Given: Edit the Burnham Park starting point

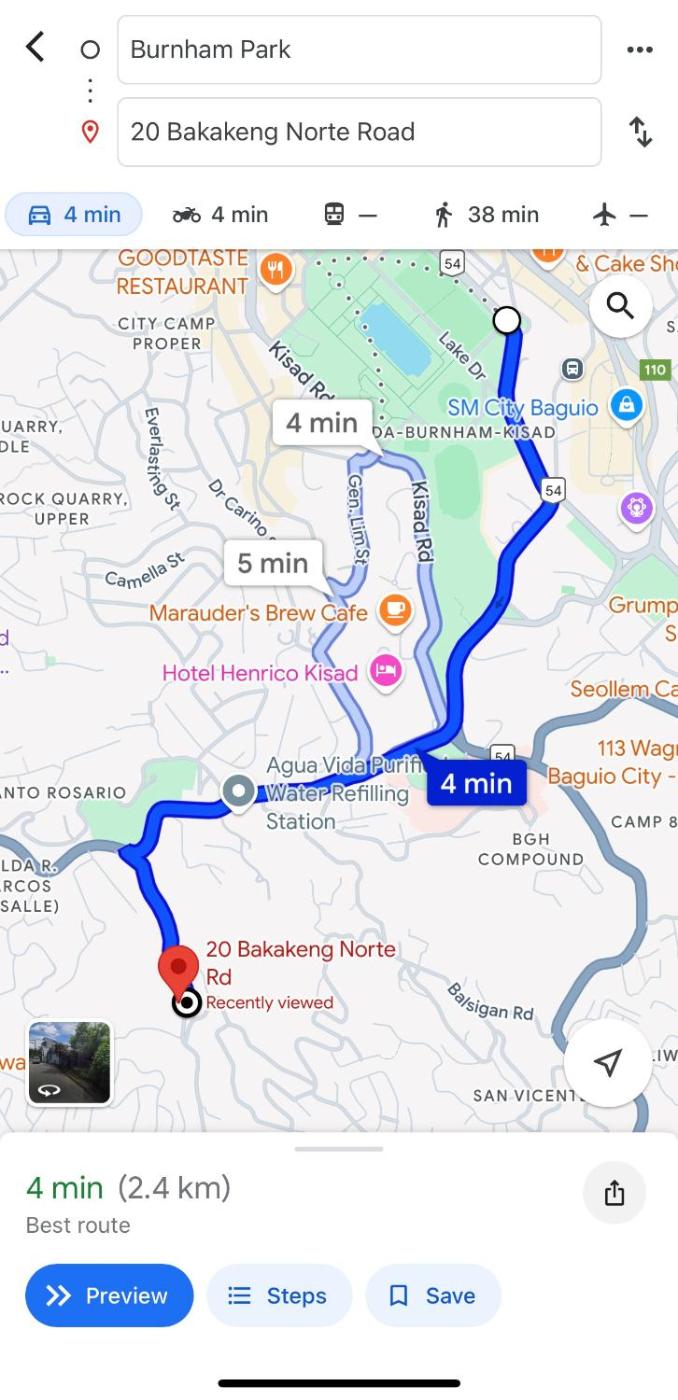Looking at the screenshot, I should (359, 49).
